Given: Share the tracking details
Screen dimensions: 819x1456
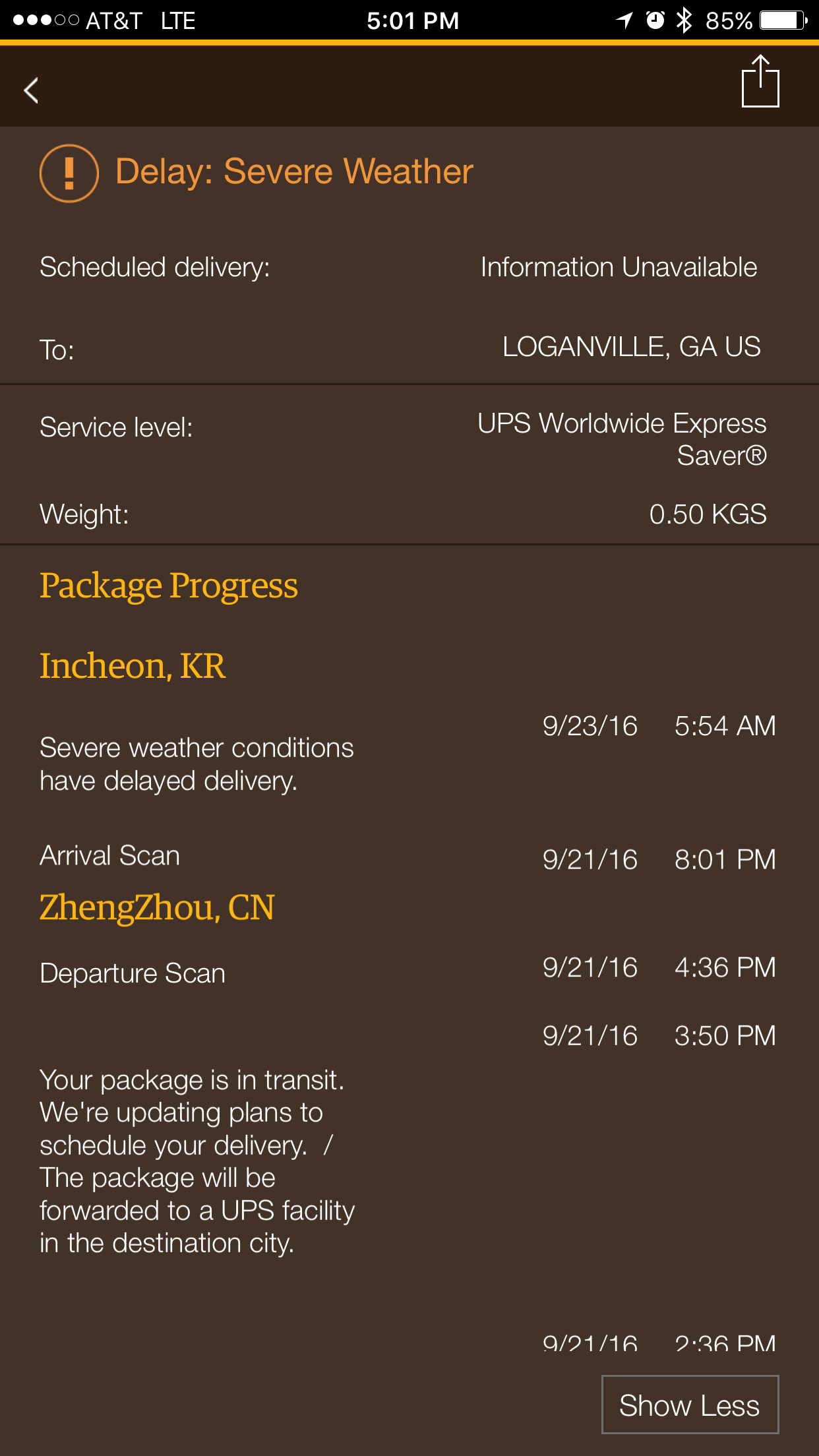Looking at the screenshot, I should point(760,81).
